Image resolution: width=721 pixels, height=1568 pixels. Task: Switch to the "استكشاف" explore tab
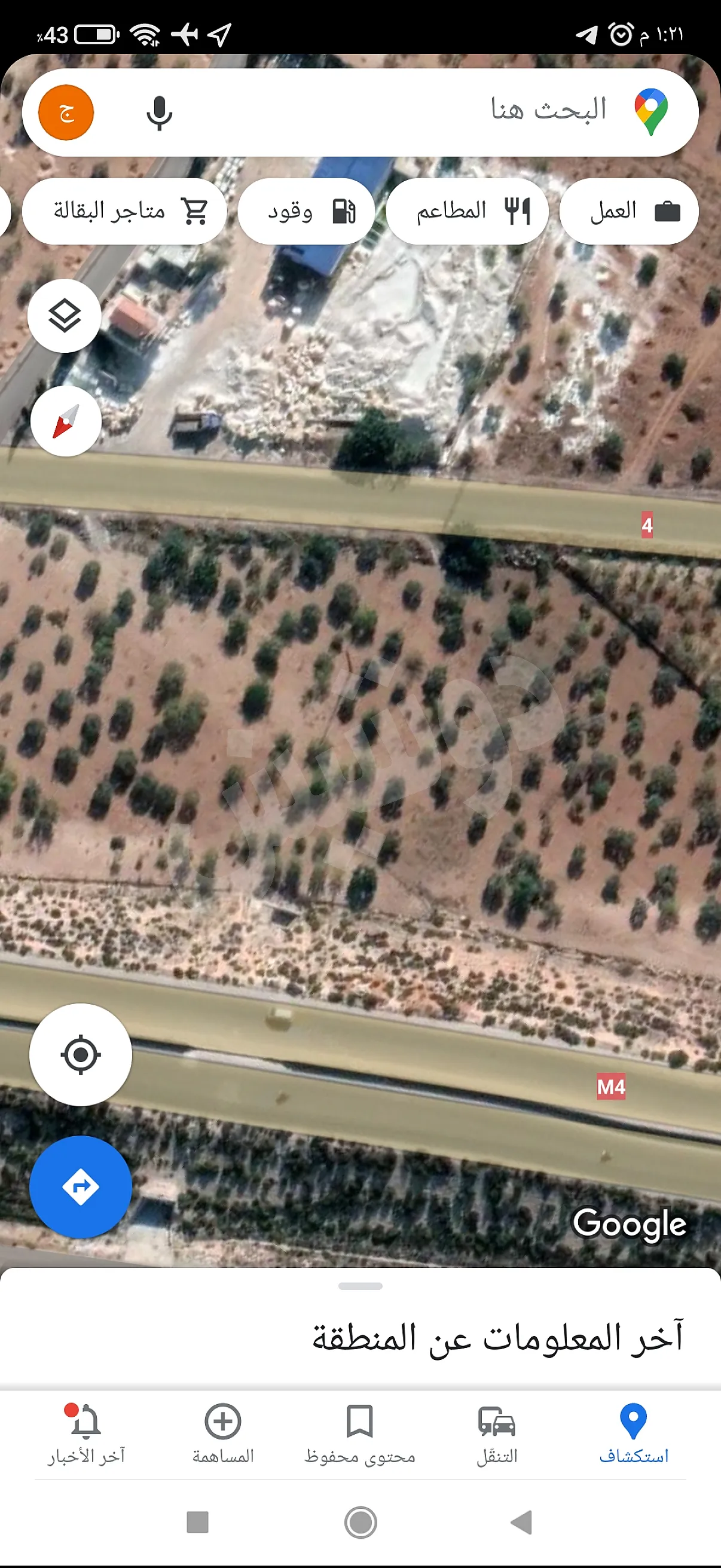click(x=633, y=1433)
